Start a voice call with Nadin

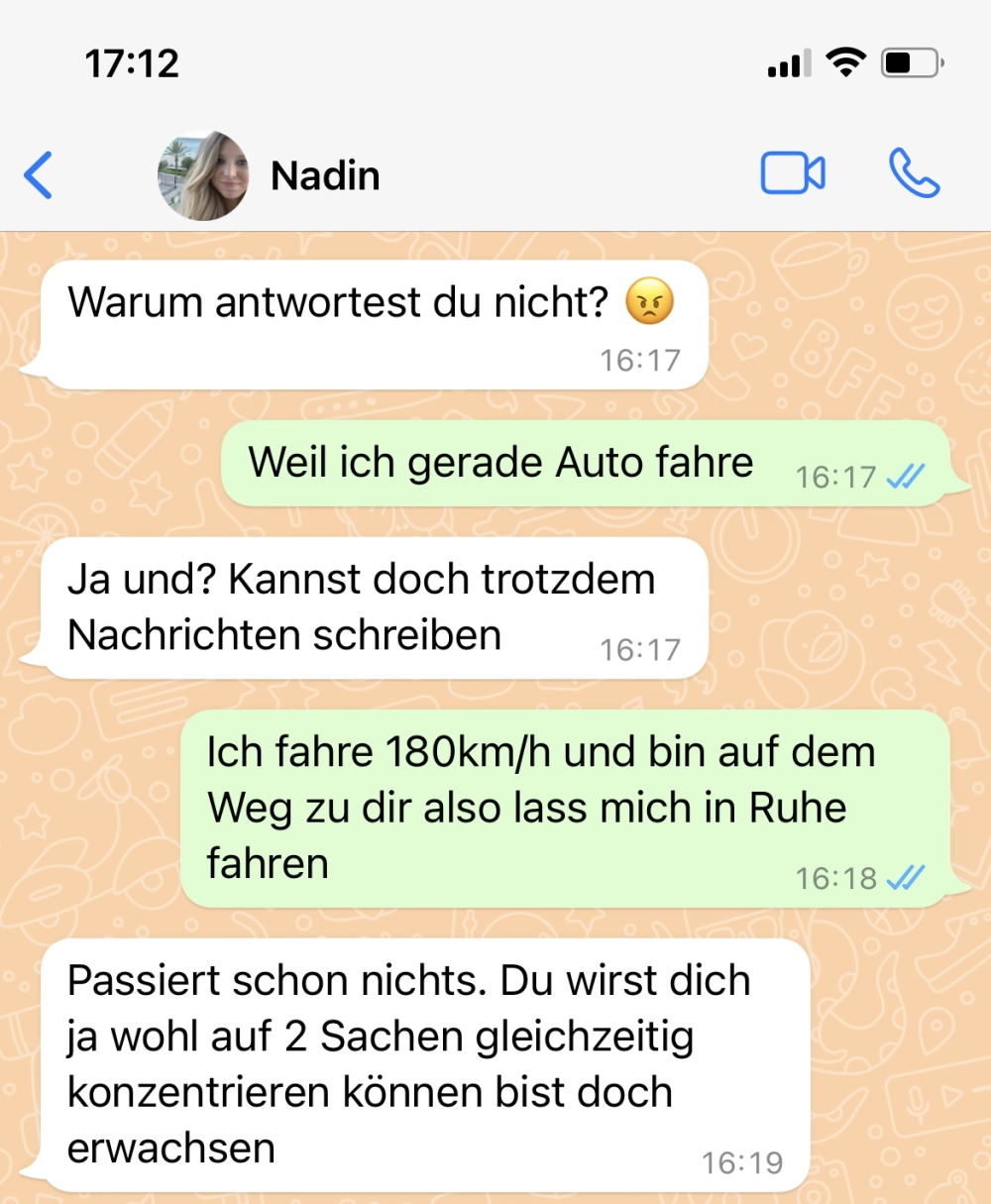coord(913,174)
